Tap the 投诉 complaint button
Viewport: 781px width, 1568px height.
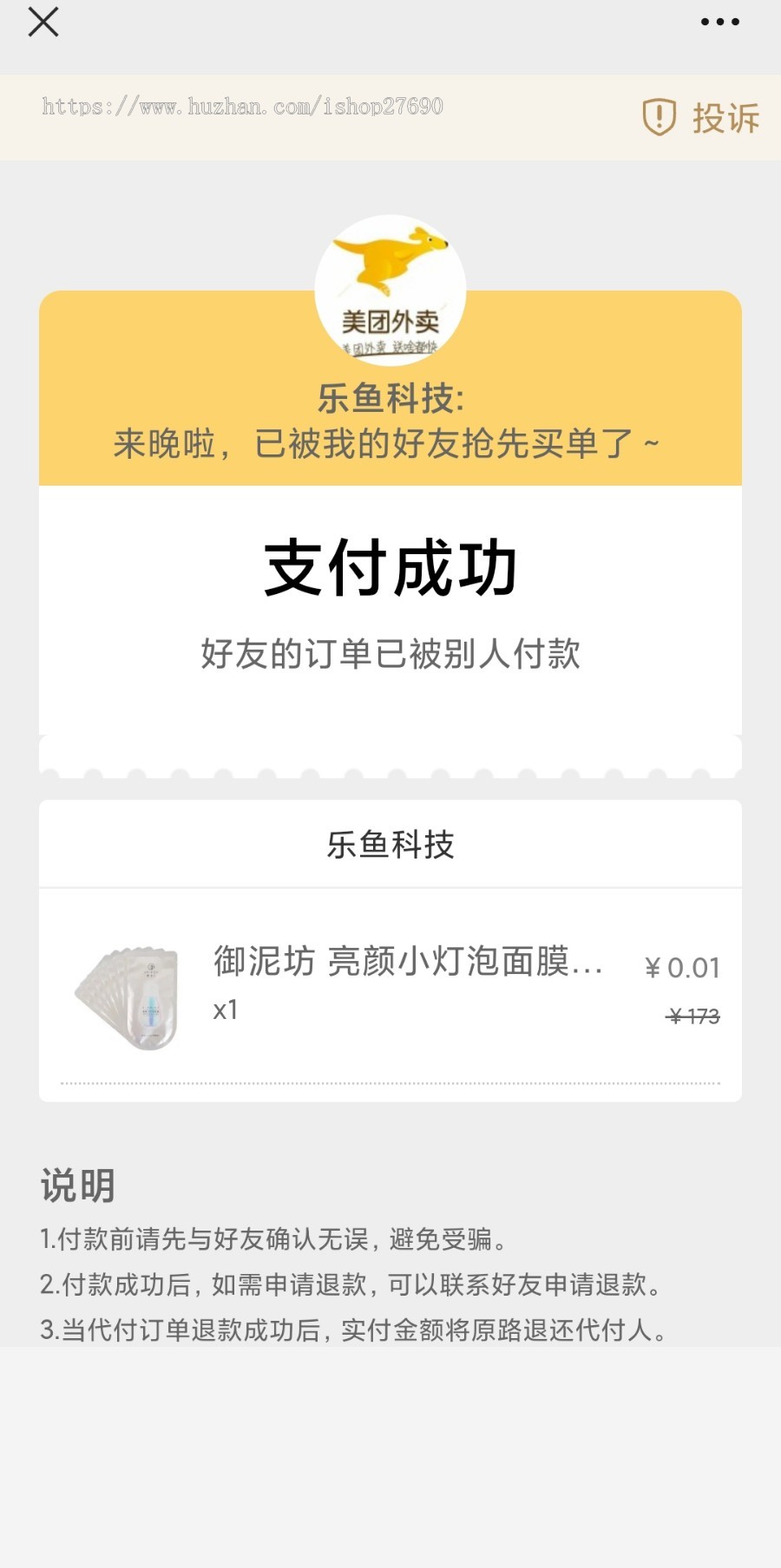701,117
